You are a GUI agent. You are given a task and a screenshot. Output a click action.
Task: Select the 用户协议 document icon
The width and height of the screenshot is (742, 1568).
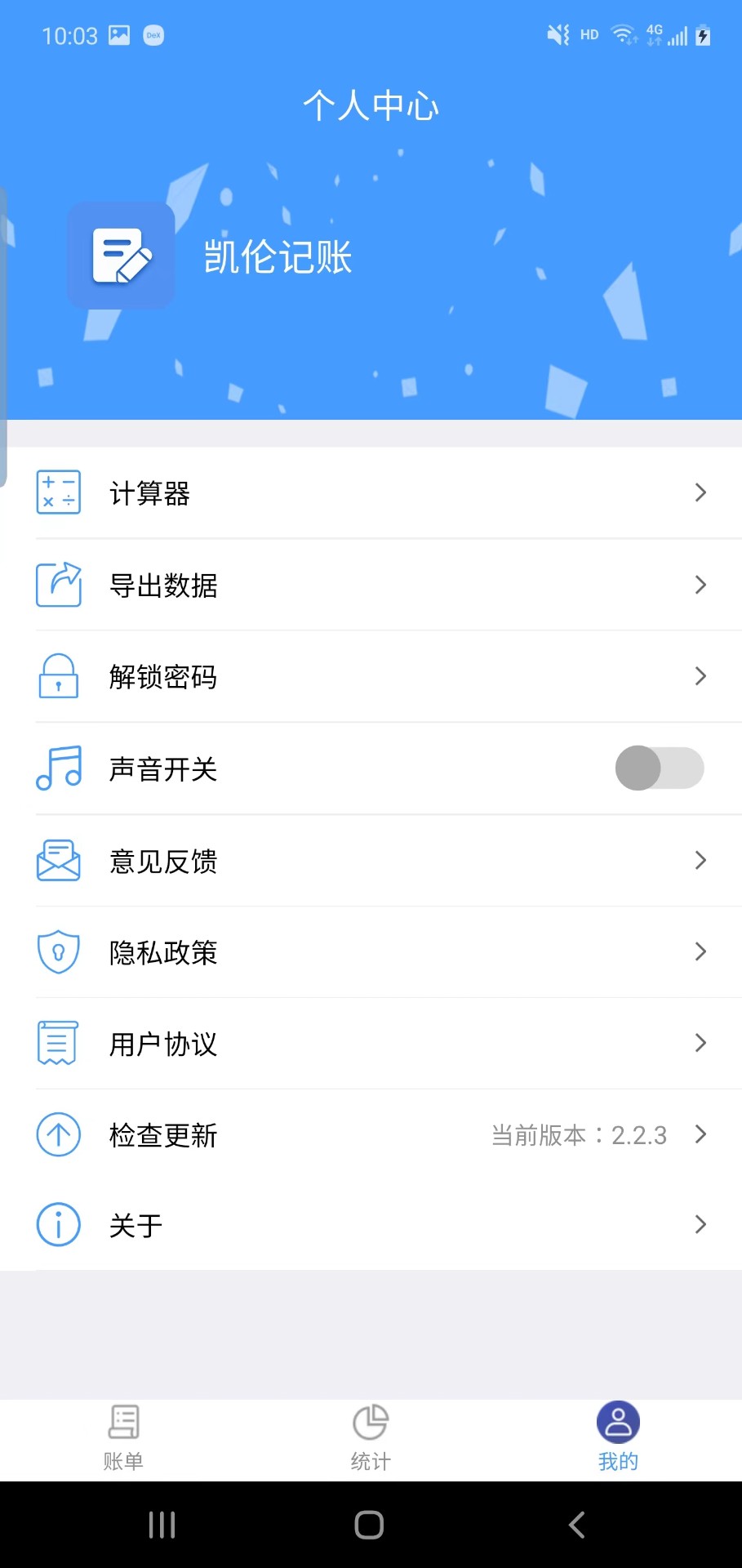tap(58, 1043)
